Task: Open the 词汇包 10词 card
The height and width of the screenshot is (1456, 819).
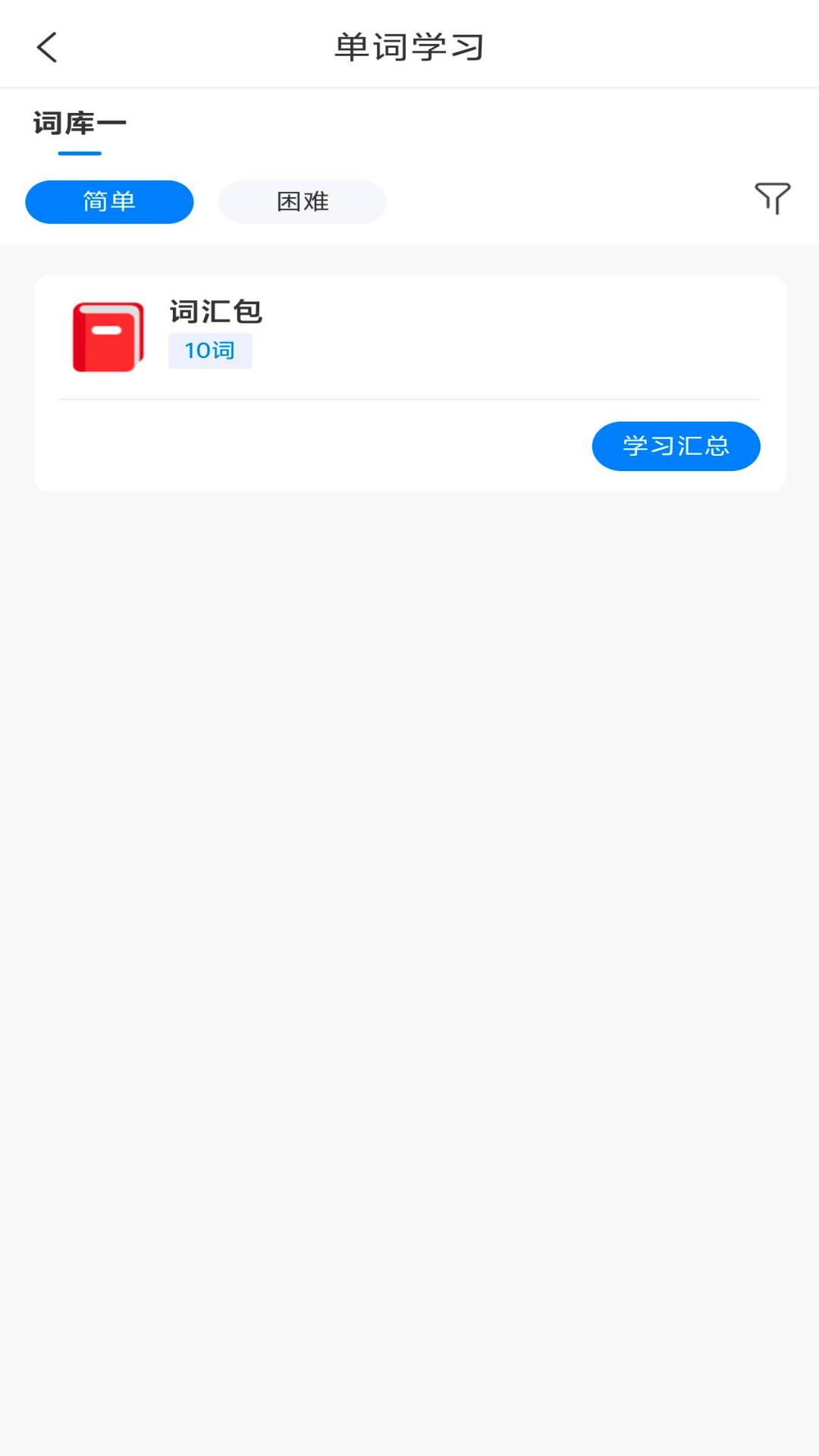Action: tap(409, 337)
